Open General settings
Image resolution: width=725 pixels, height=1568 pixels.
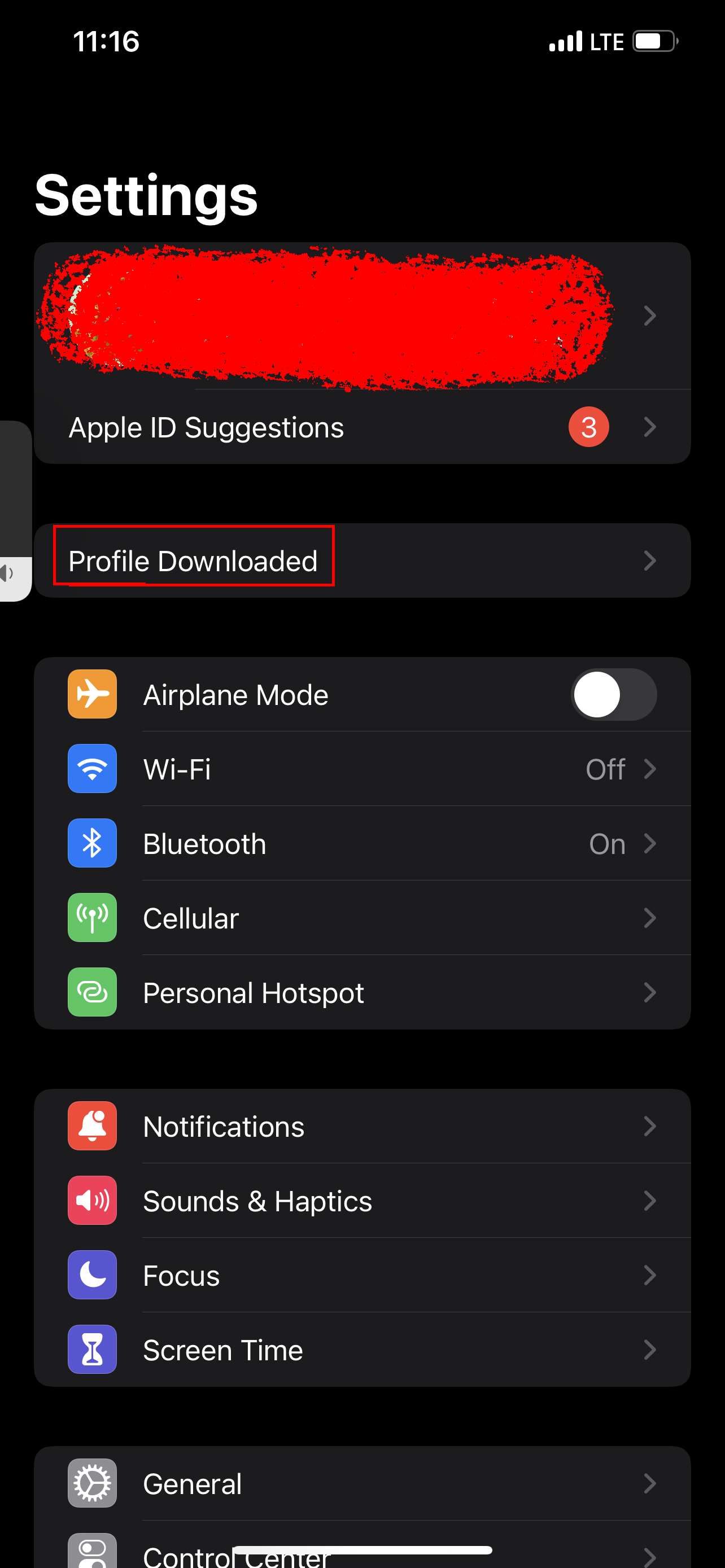click(x=362, y=1483)
